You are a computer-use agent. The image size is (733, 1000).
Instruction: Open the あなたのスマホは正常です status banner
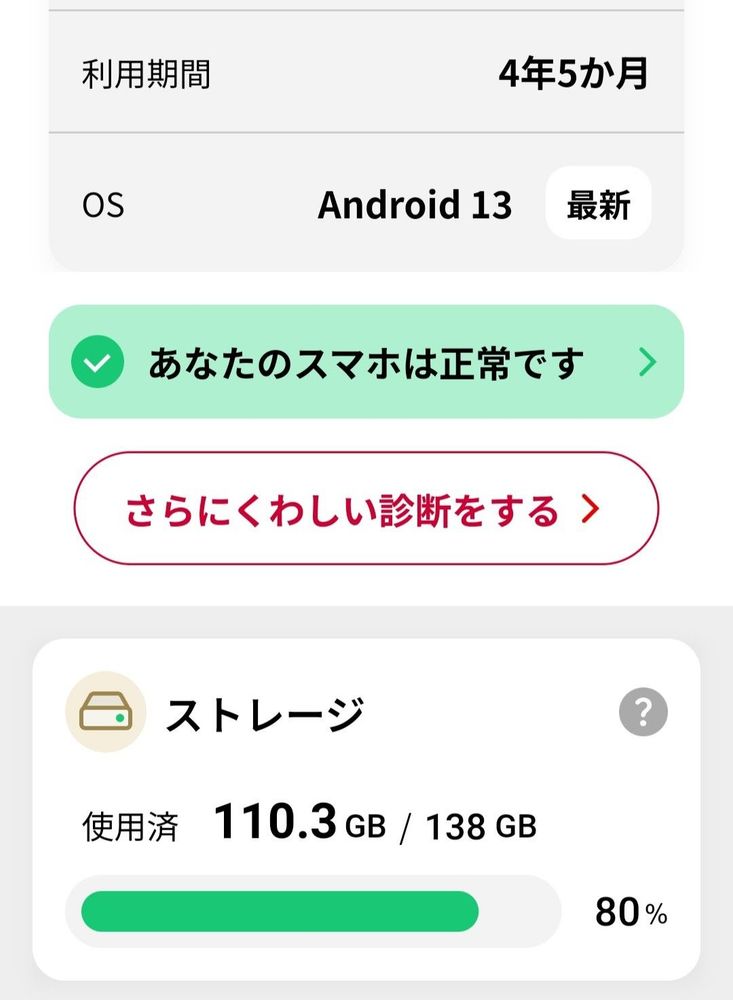pos(366,362)
